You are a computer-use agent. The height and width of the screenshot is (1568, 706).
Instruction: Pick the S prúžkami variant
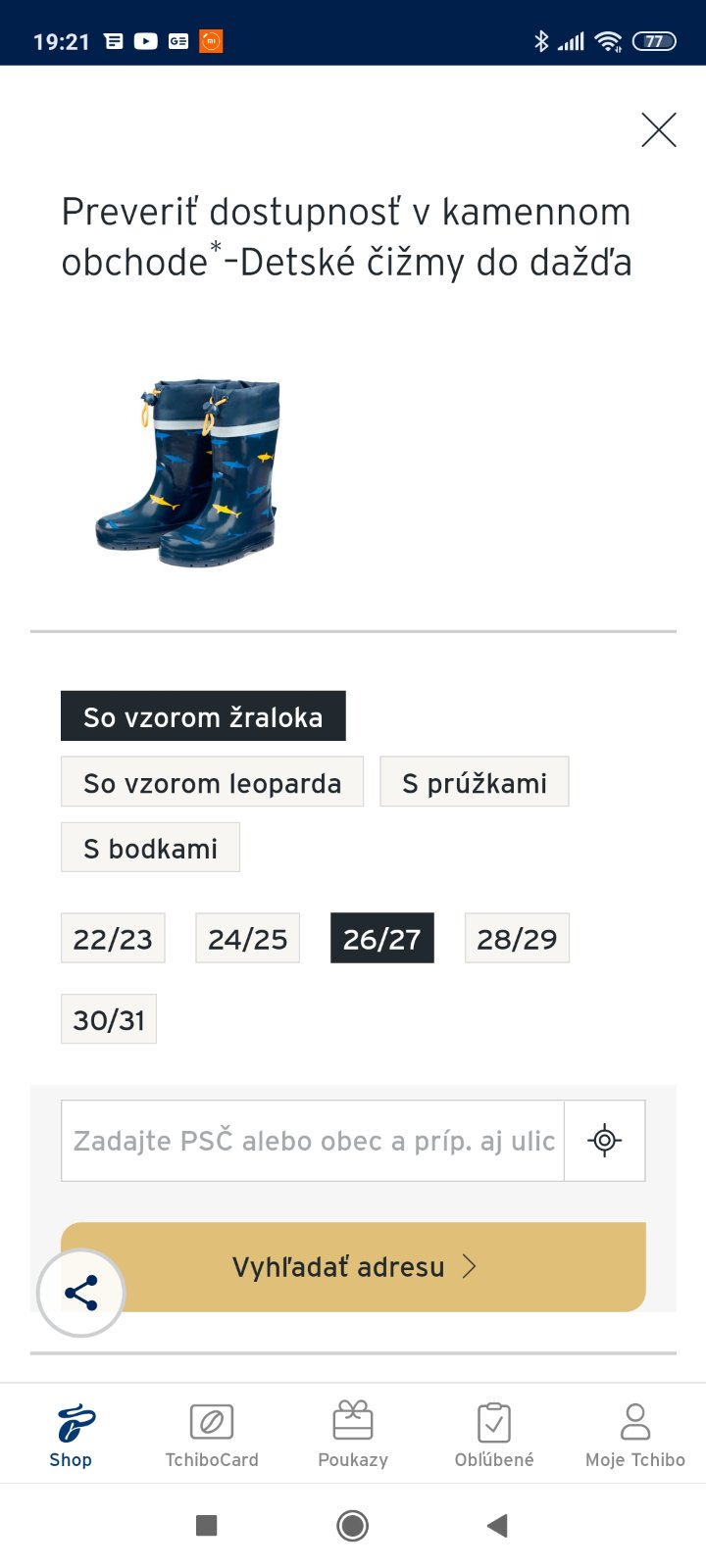click(474, 782)
